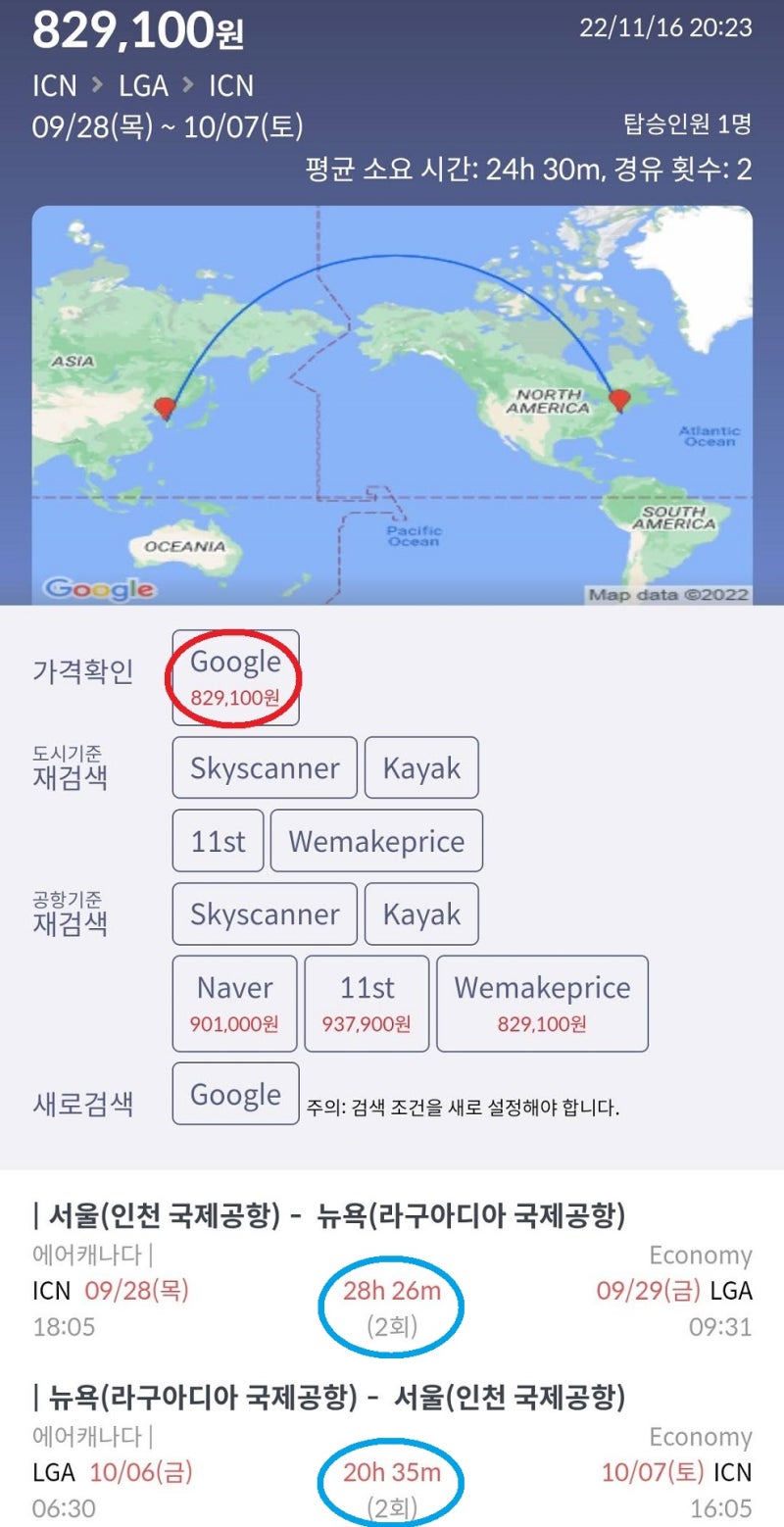Screen dimensions: 784x1527
Task: Start a new search with Google (새로검색)
Action: pyautogui.click(x=235, y=1093)
